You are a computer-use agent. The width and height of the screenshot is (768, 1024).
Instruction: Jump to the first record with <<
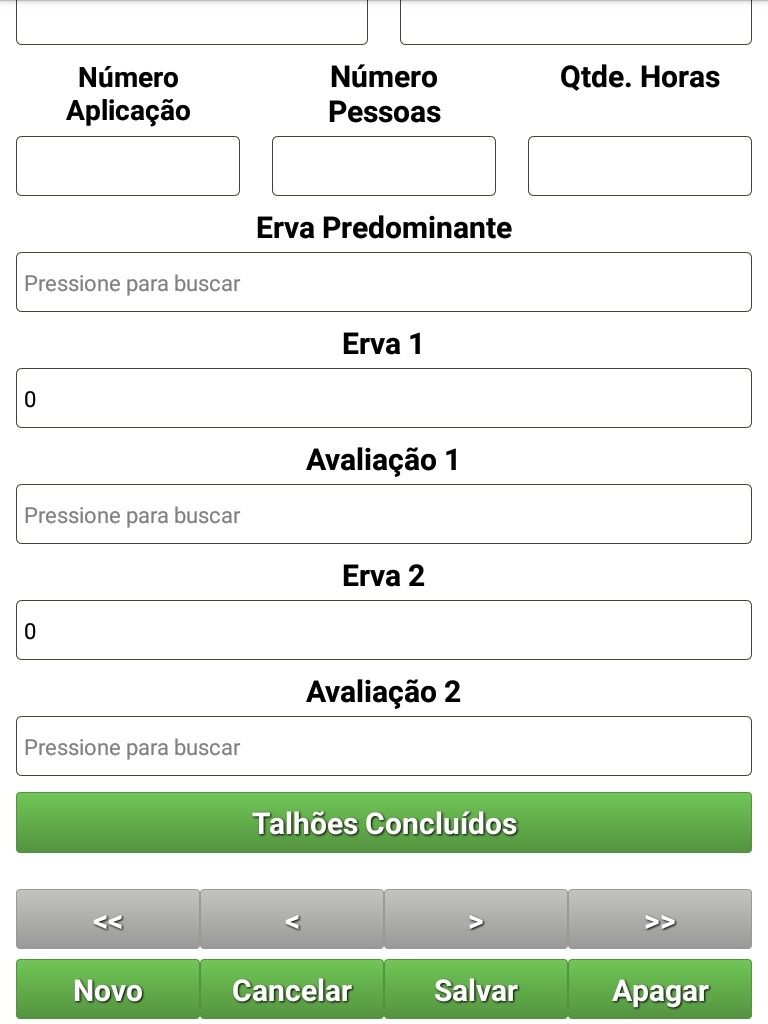point(108,919)
